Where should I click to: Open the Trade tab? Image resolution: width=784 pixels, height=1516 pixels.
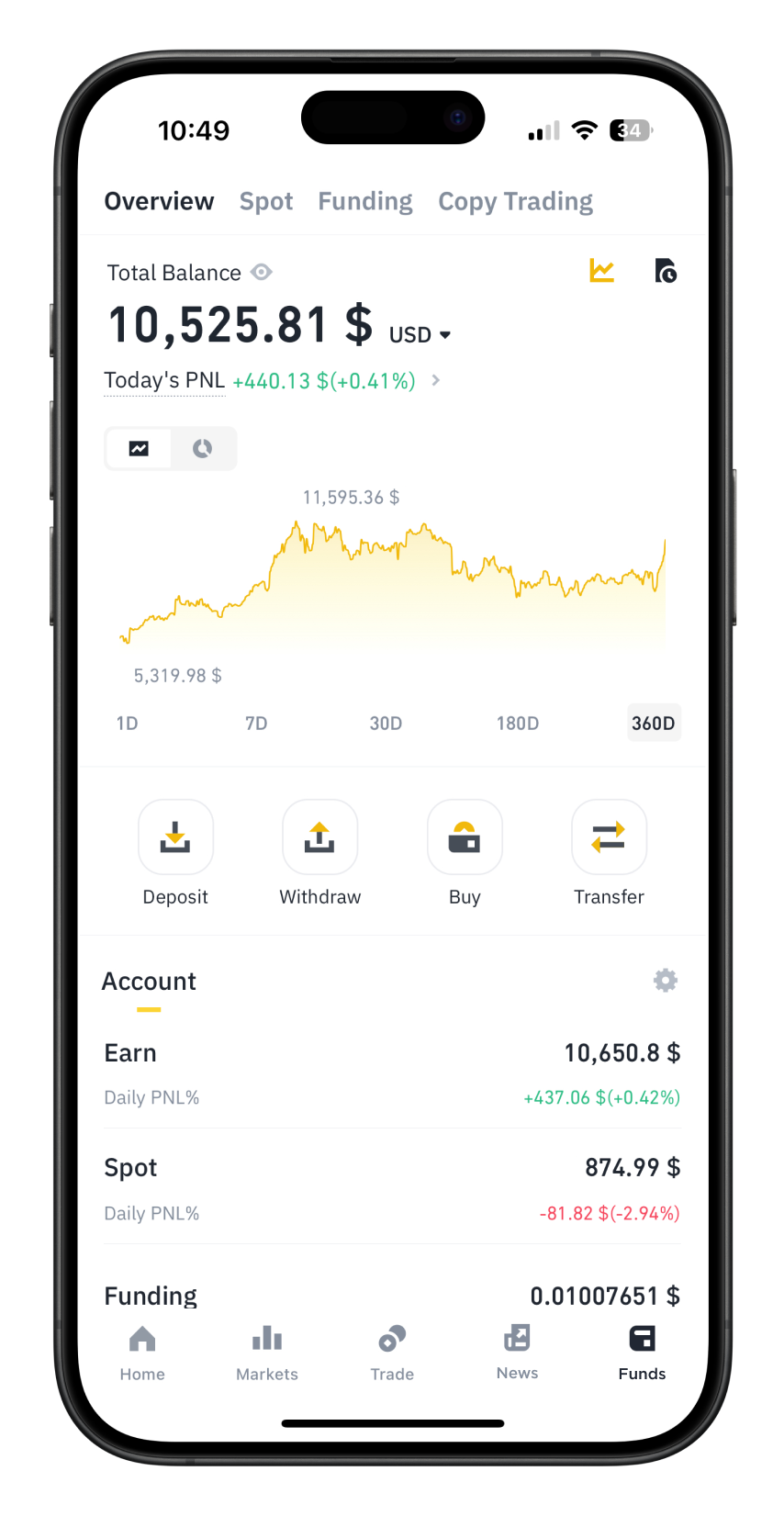[x=392, y=1352]
